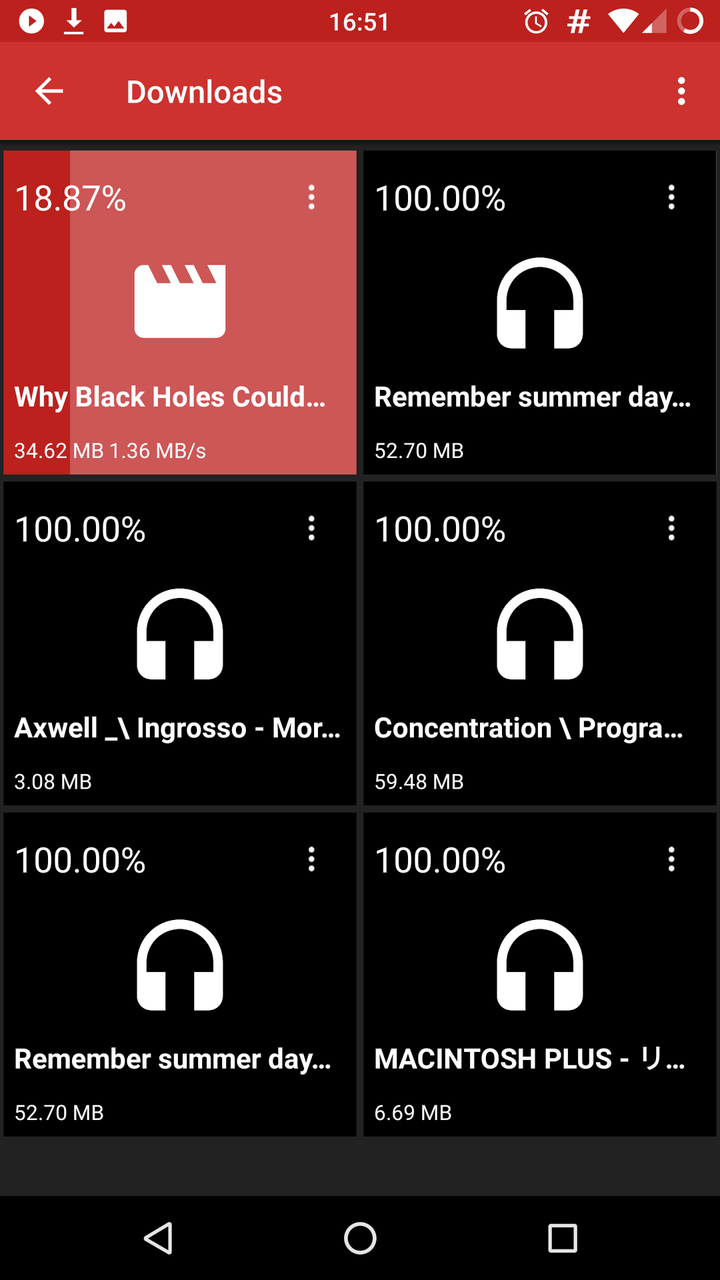
Task: Show options for Why Black Holes Could download
Action: click(x=312, y=198)
